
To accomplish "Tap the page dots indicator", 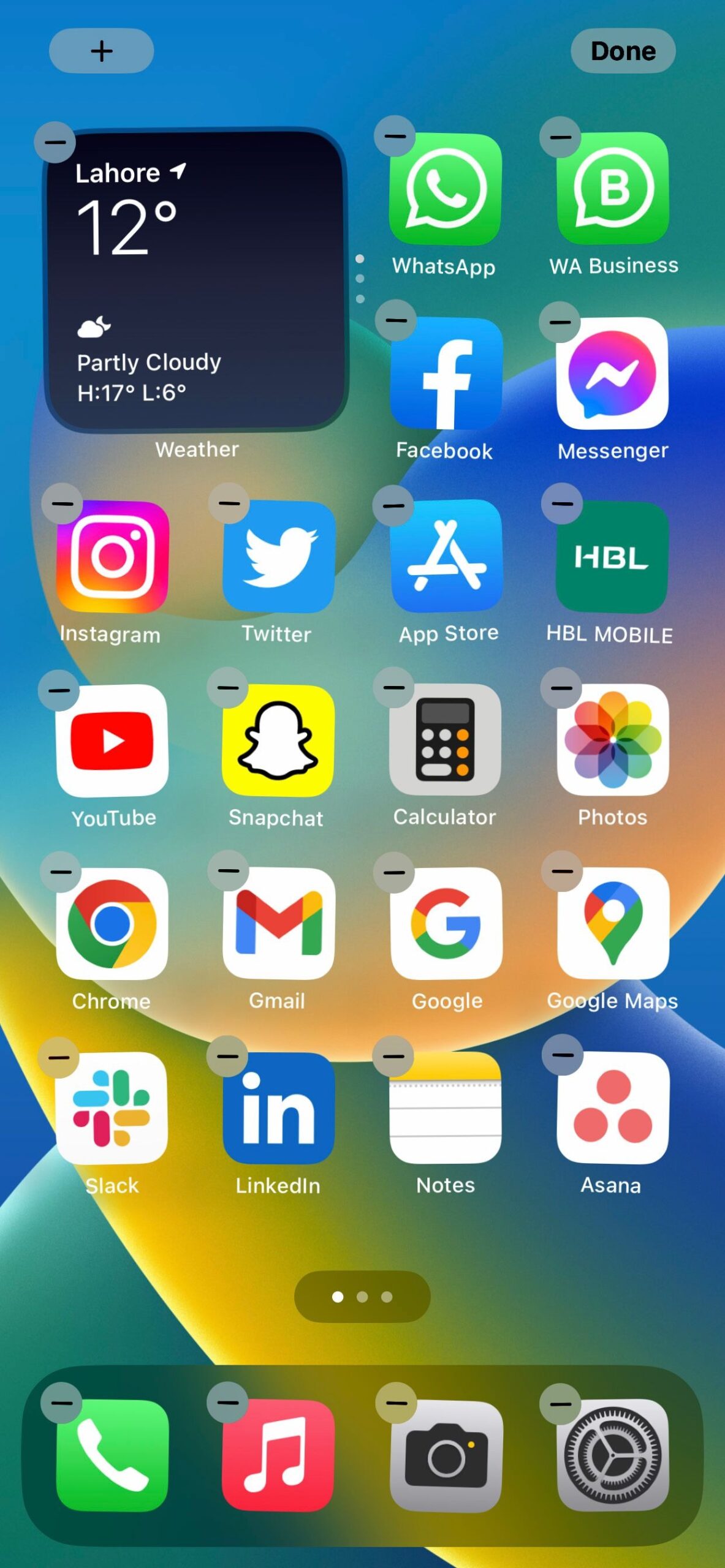I will click(362, 1297).
